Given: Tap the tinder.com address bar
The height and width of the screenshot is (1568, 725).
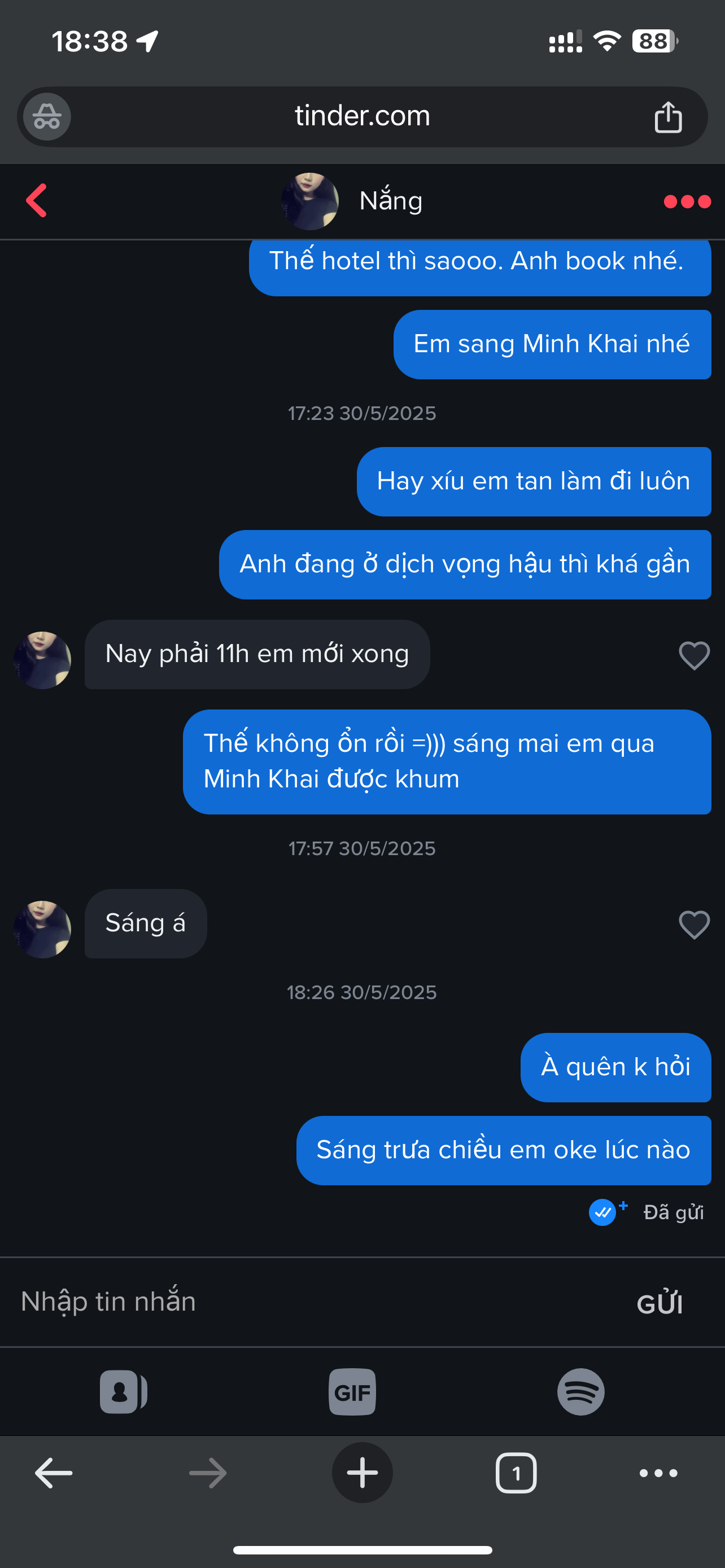Looking at the screenshot, I should [362, 116].
